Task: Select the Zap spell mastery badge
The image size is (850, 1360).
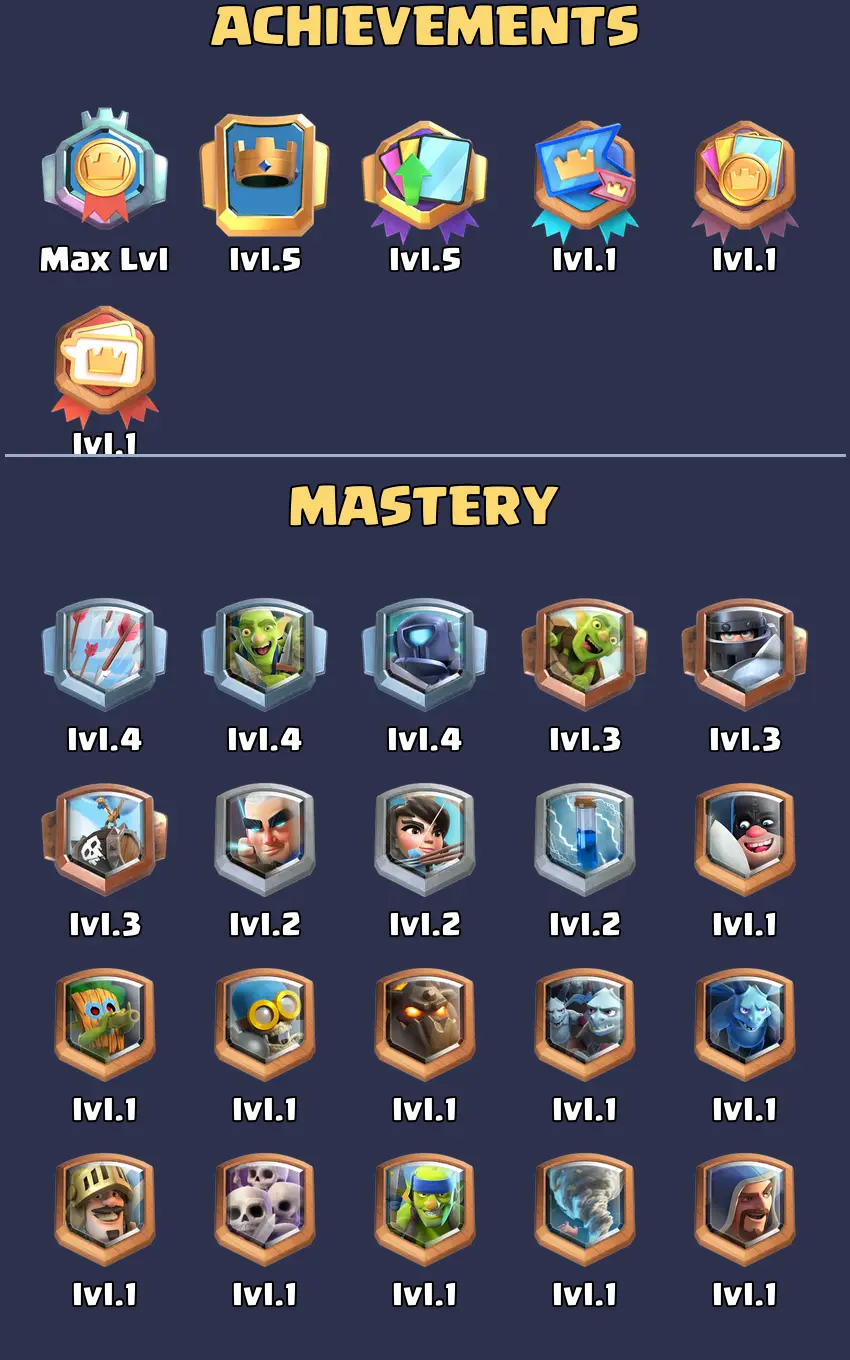Action: point(584,839)
